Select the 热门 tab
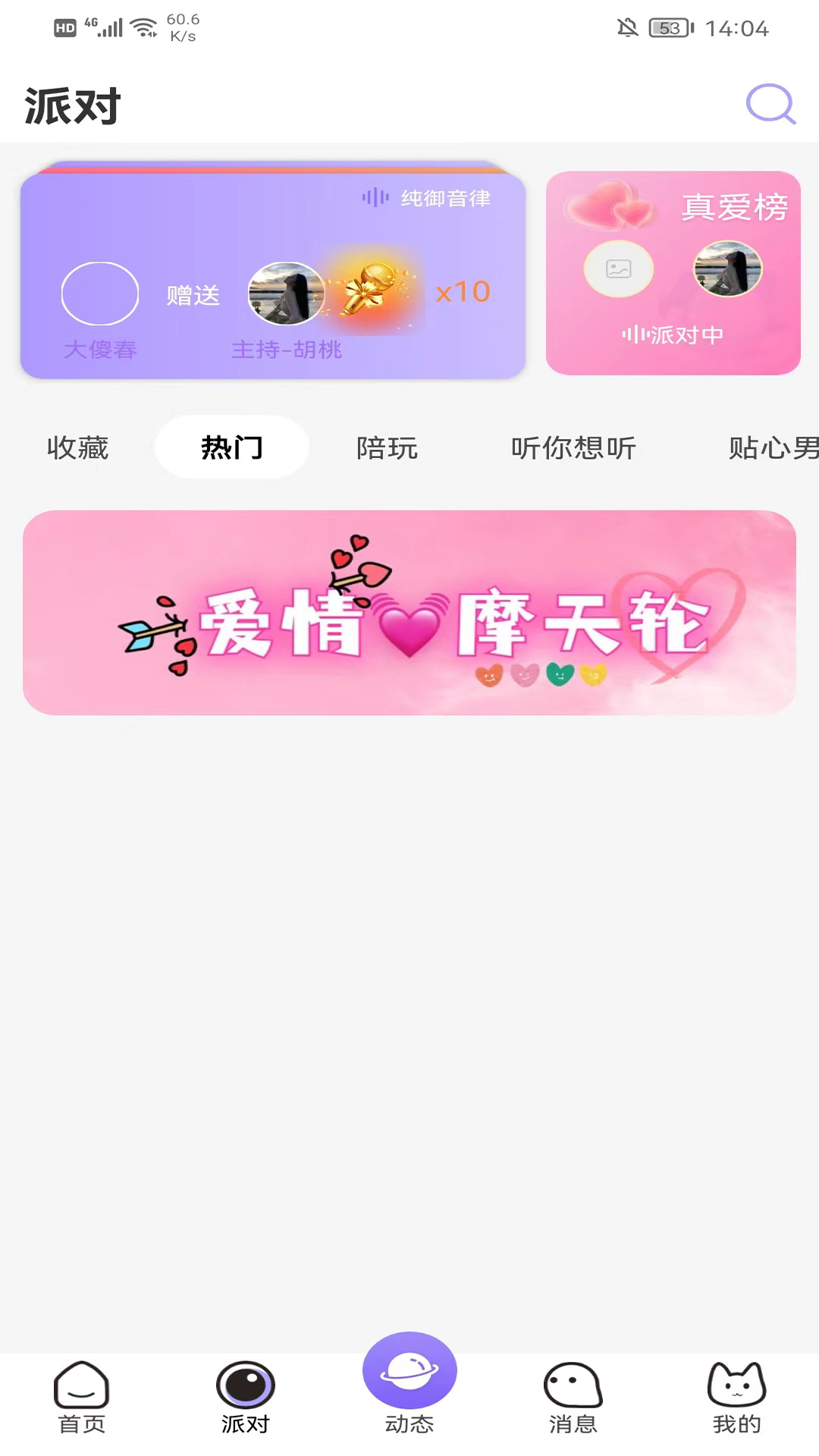 tap(231, 448)
